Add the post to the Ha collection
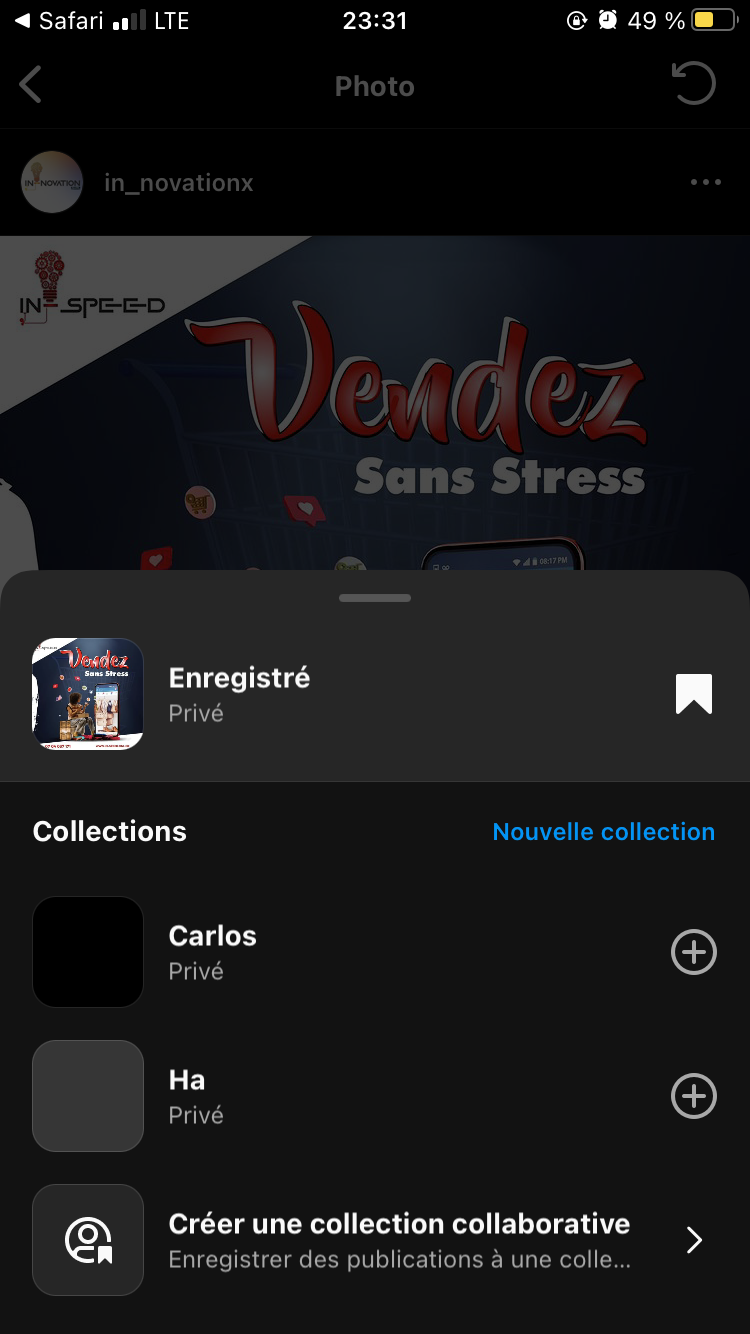 tap(693, 1096)
